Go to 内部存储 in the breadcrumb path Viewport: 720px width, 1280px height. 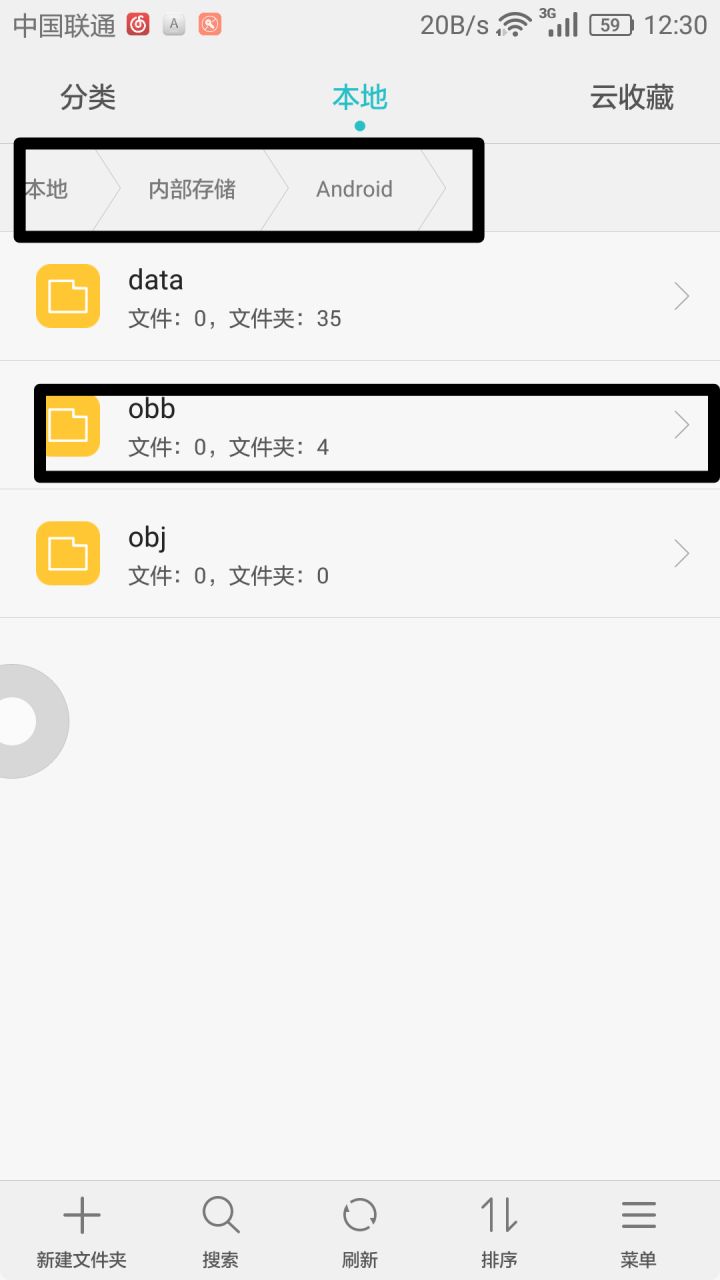[x=192, y=189]
